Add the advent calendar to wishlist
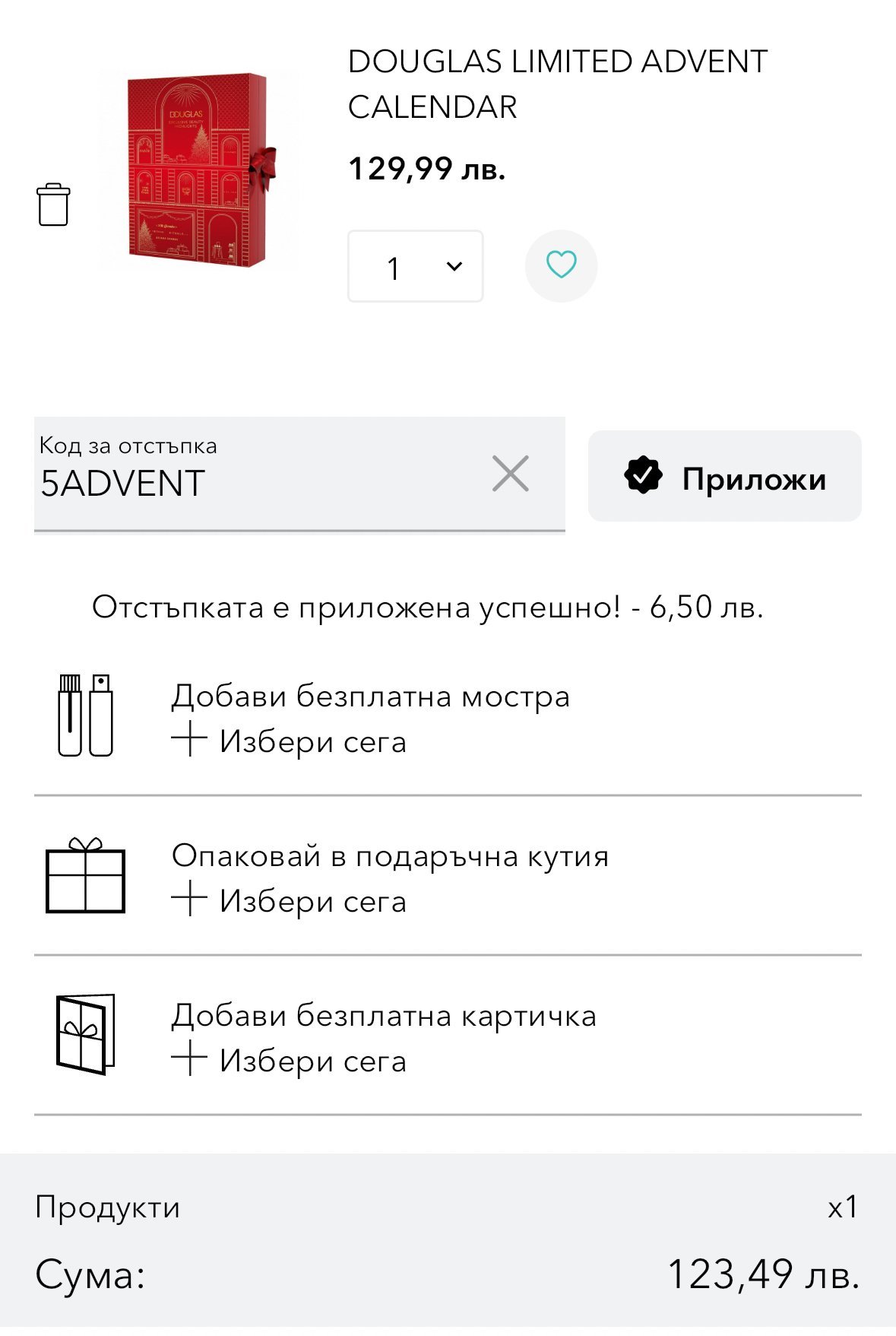896x1336 pixels. coord(561,265)
